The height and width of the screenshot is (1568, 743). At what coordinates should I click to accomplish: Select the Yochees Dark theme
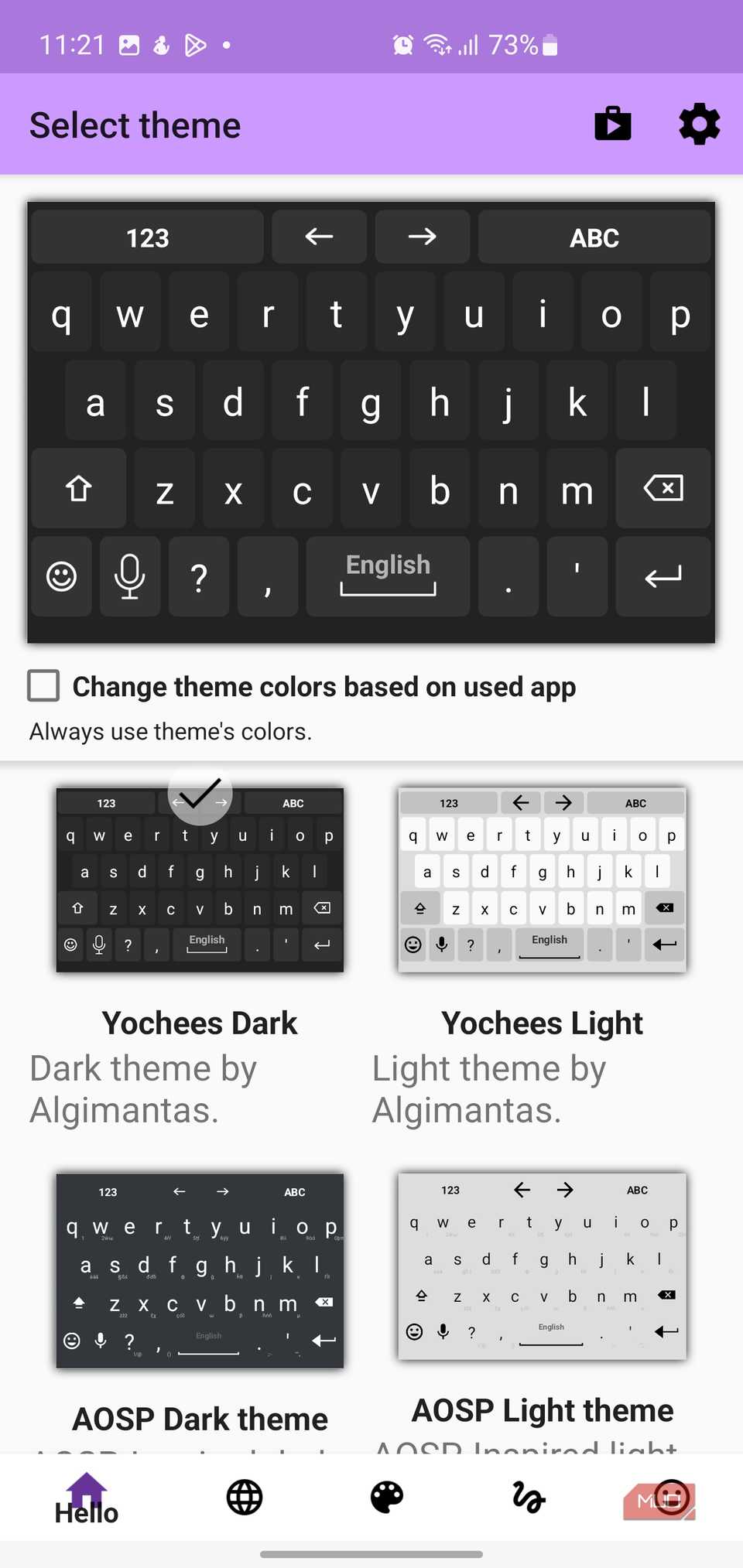point(200,880)
